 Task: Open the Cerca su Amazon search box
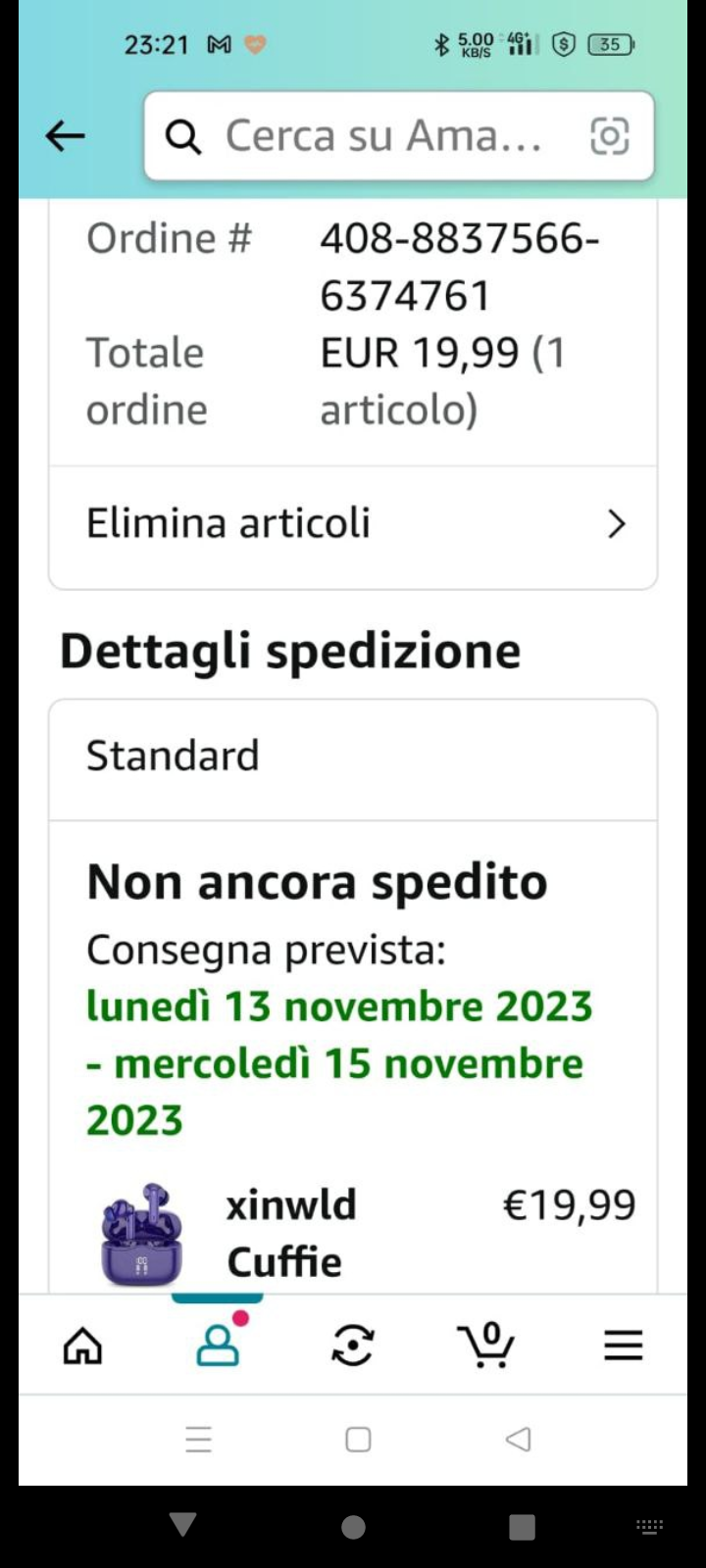(x=382, y=136)
